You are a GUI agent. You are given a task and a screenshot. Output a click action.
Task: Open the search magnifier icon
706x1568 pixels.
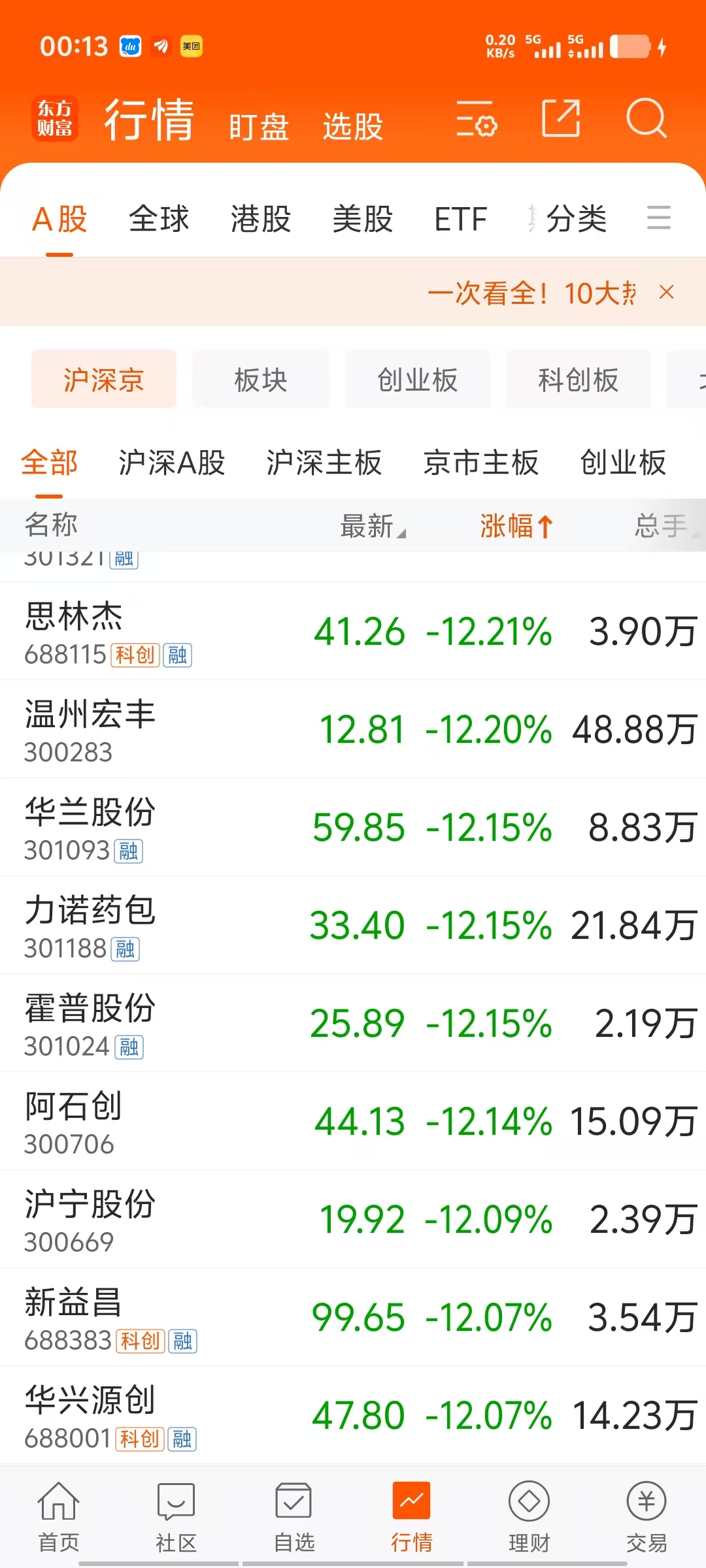(x=646, y=118)
